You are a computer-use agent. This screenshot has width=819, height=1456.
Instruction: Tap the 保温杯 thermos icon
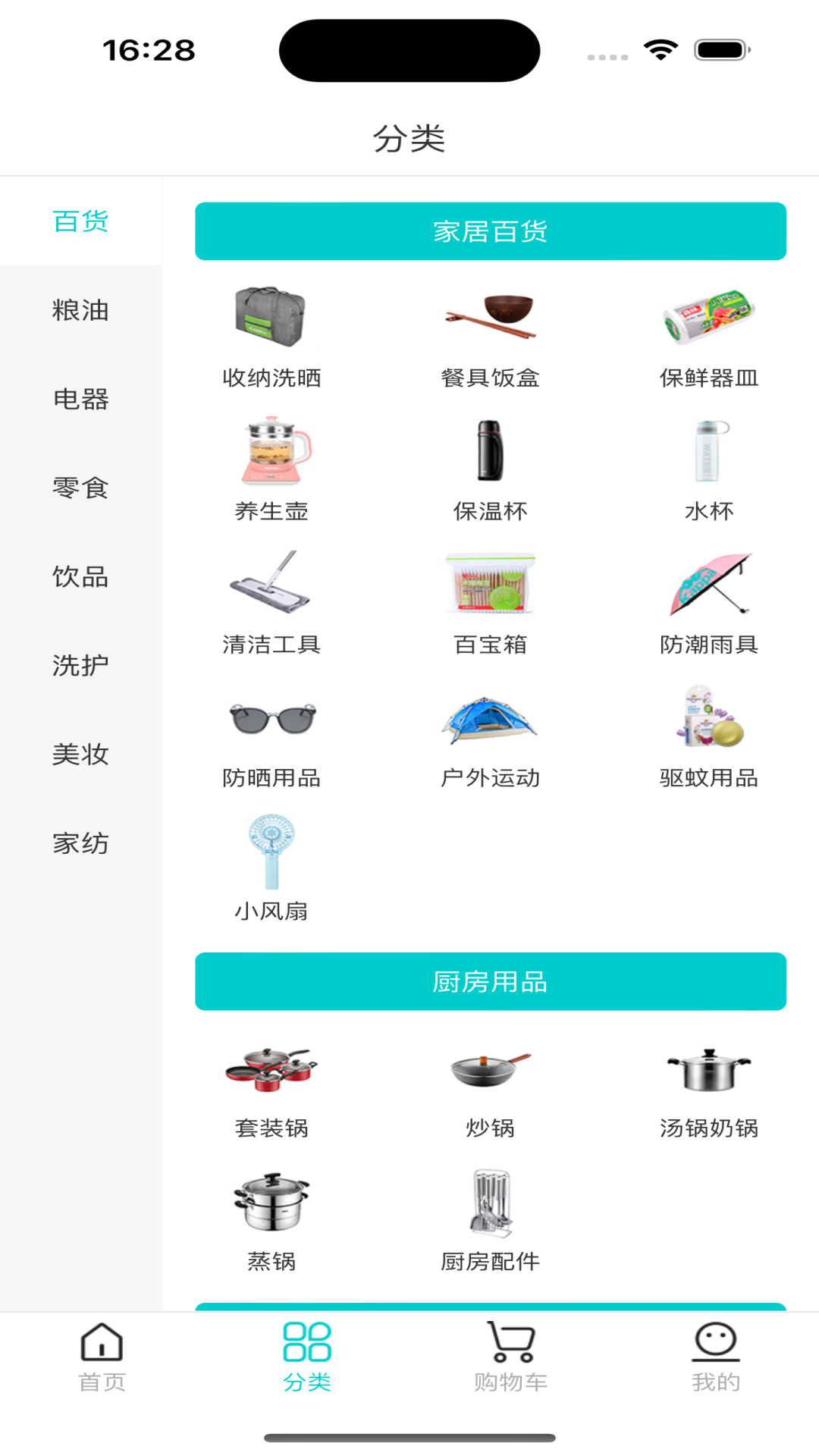click(489, 455)
